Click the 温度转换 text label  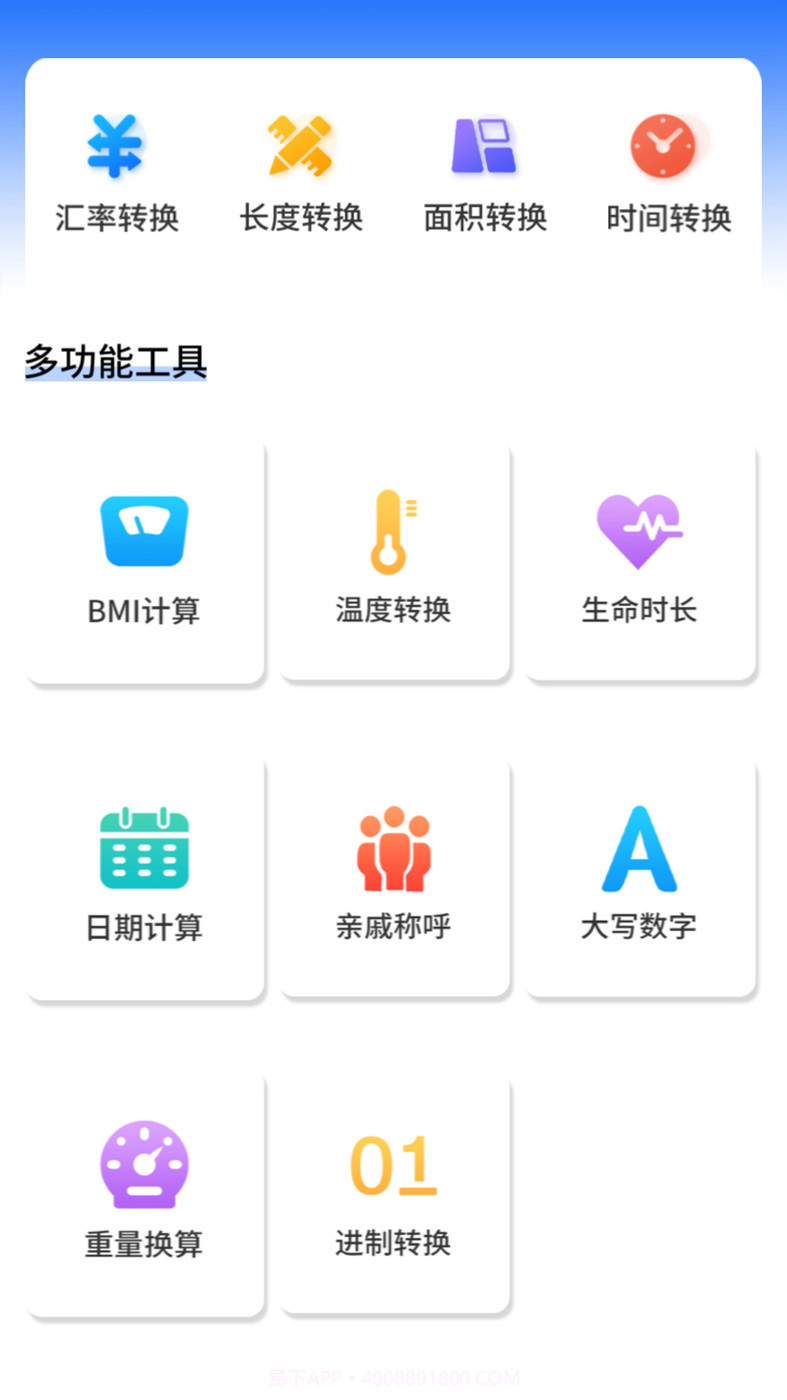tap(394, 611)
